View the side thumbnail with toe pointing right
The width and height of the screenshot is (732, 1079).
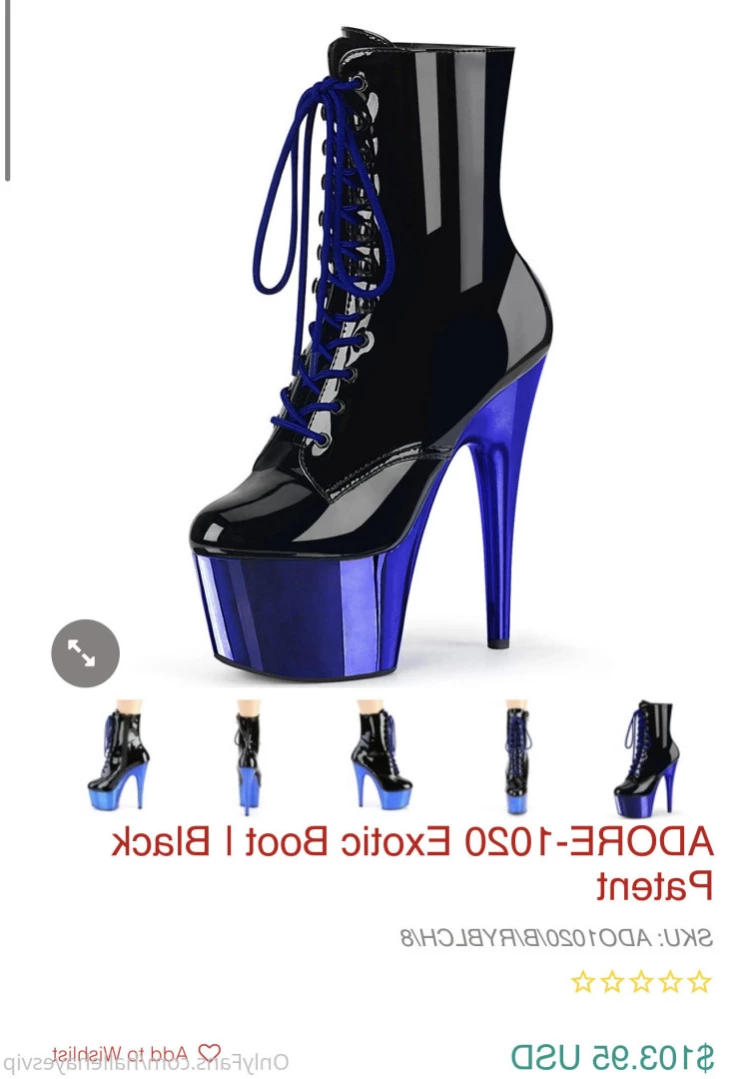point(381,757)
